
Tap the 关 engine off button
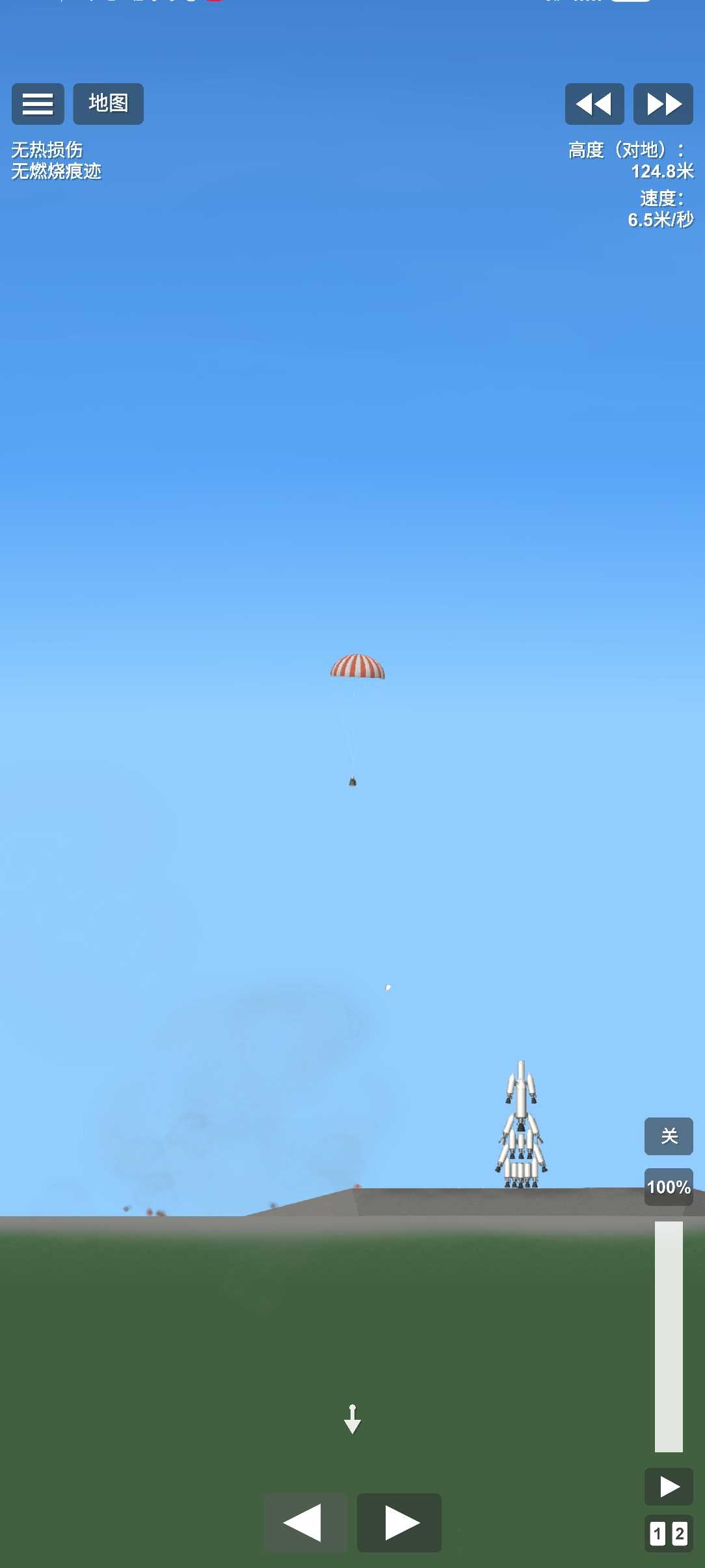669,1136
